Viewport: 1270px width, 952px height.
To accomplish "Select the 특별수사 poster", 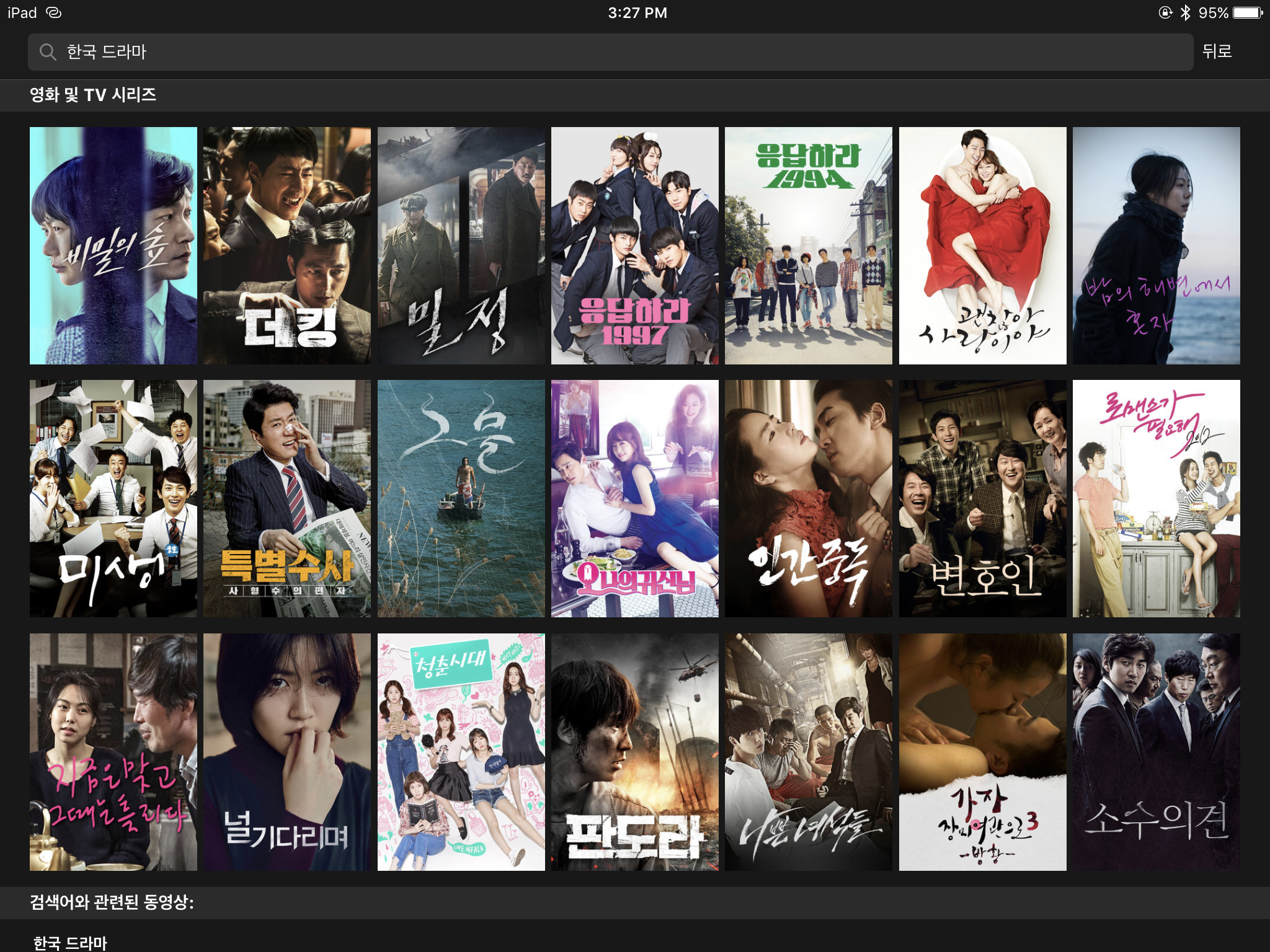I will (287, 498).
